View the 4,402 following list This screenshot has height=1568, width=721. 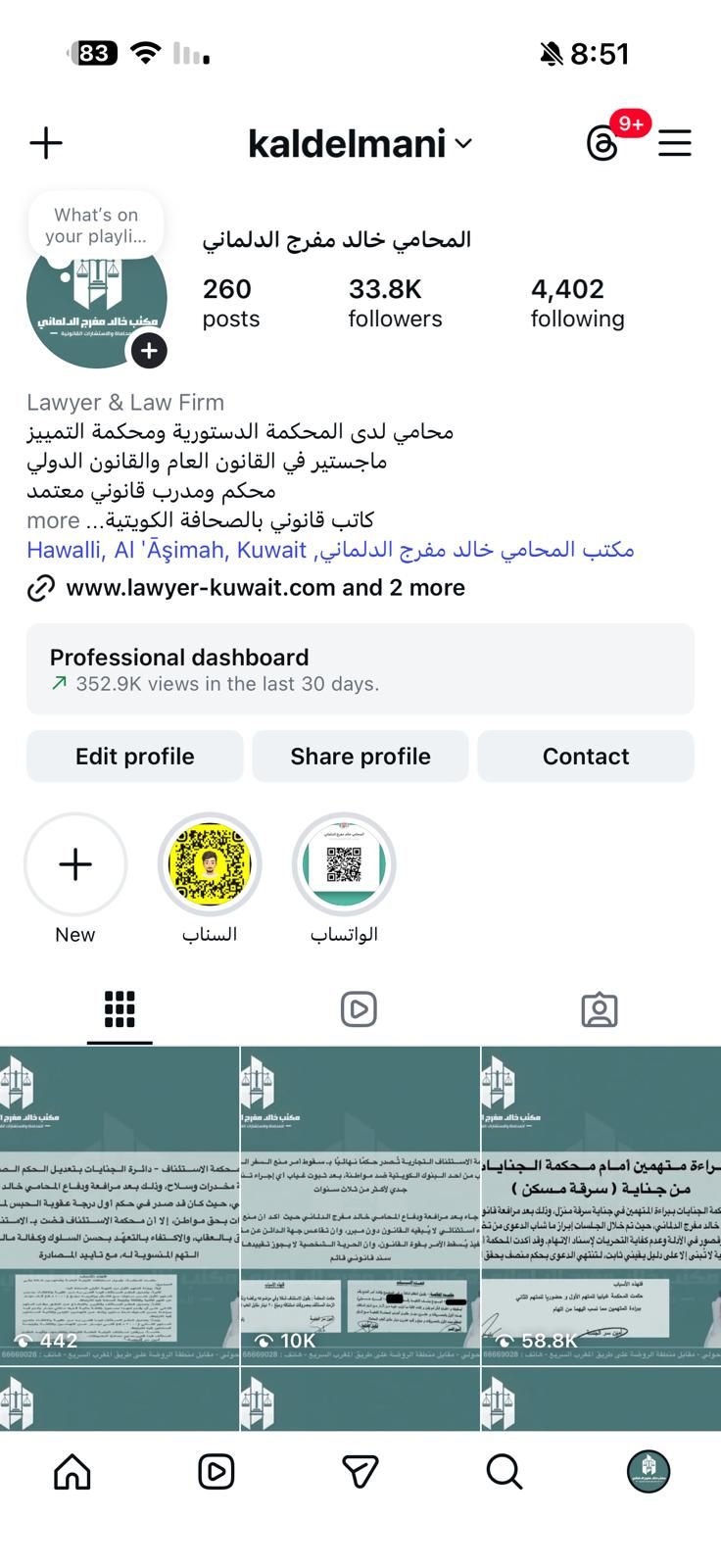(577, 302)
